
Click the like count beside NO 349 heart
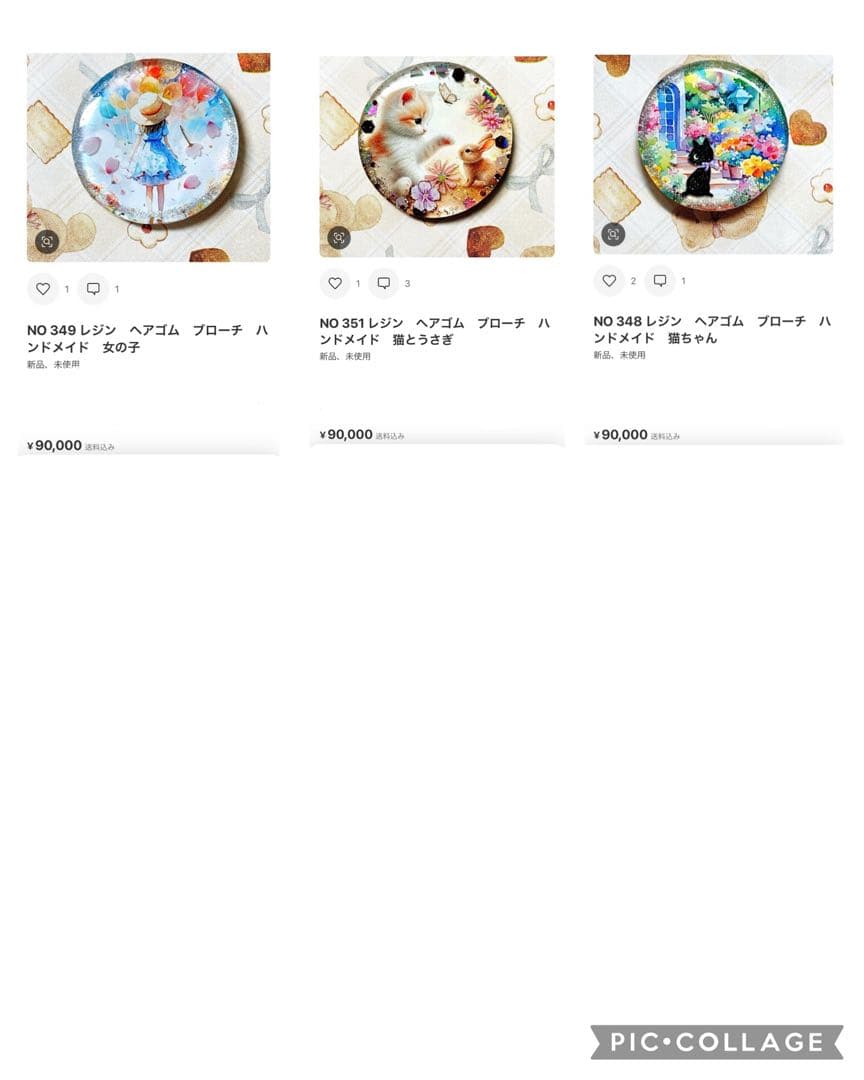click(67, 289)
